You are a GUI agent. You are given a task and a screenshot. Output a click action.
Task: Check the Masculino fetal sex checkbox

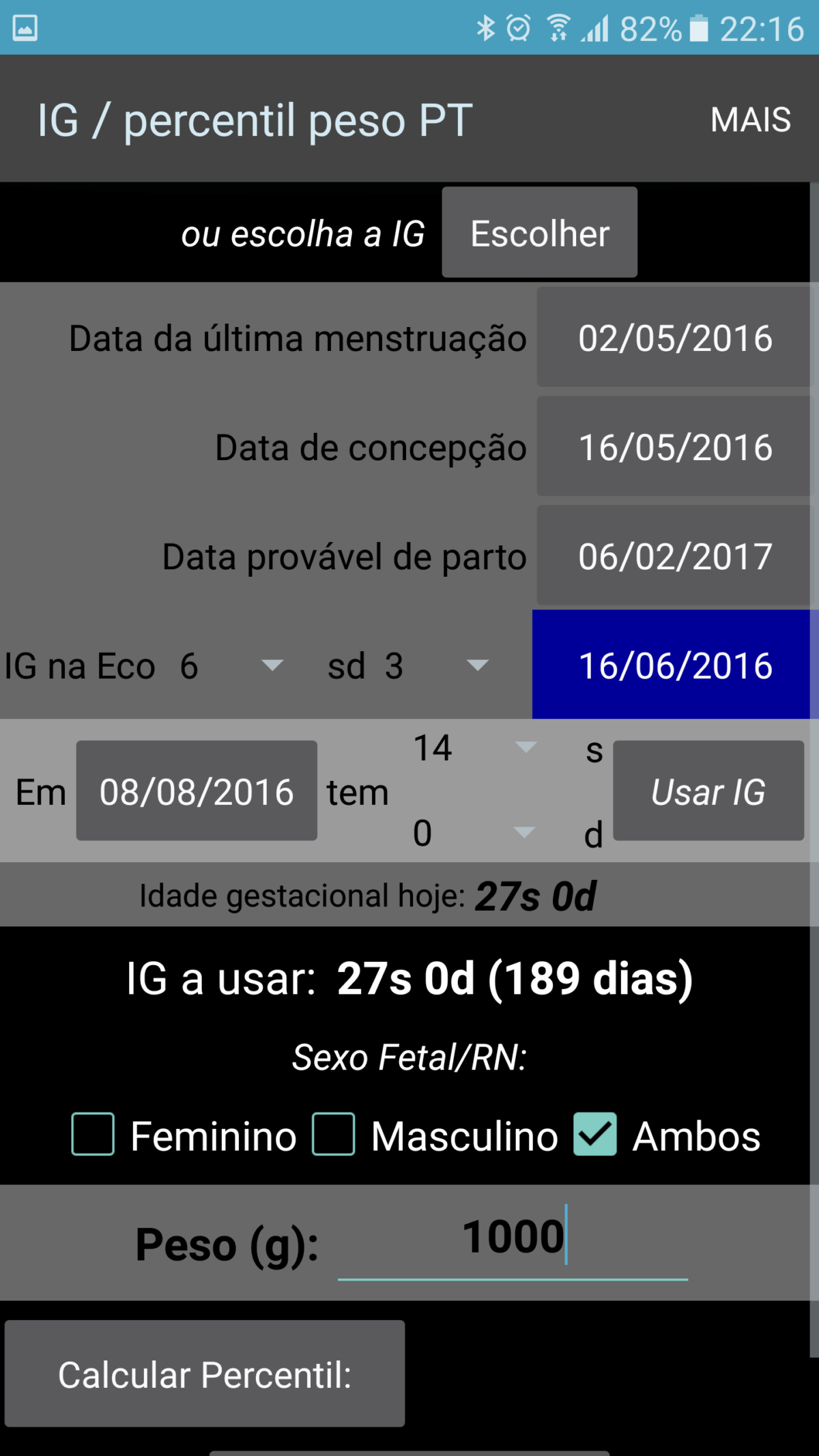coord(334,1135)
